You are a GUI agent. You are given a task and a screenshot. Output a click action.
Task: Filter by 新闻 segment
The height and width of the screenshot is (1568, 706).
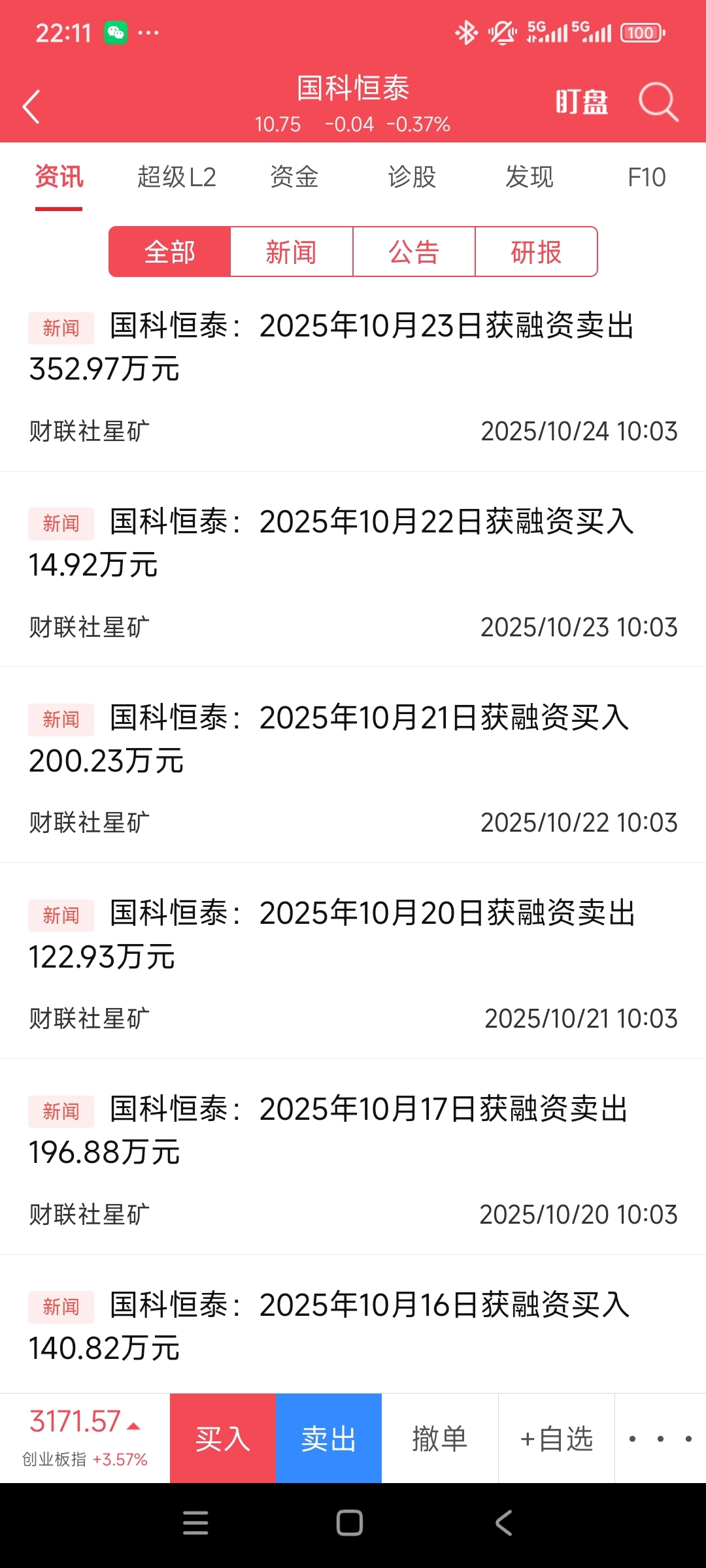click(x=292, y=252)
